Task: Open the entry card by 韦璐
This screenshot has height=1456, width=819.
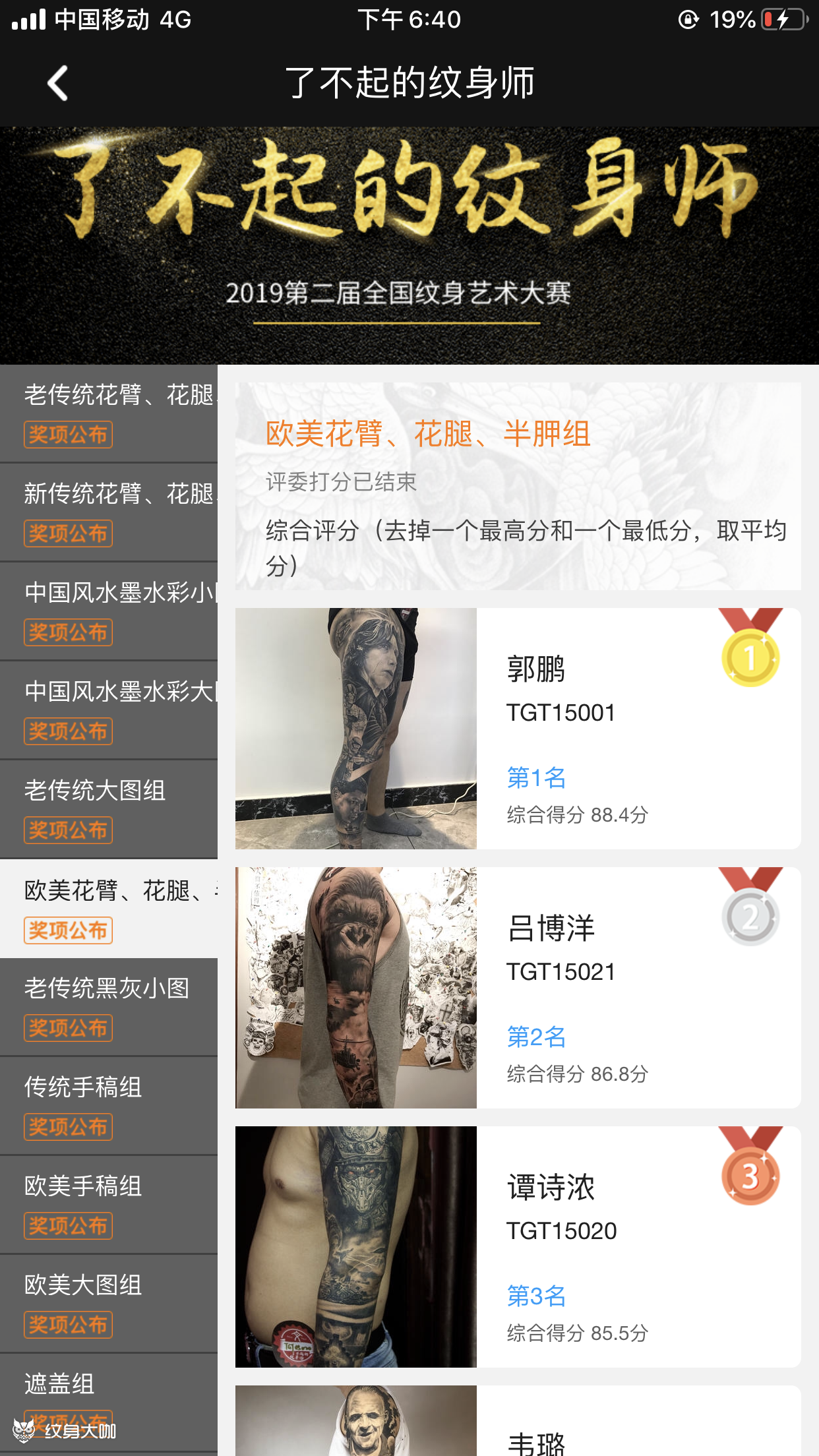Action: pos(518,1424)
